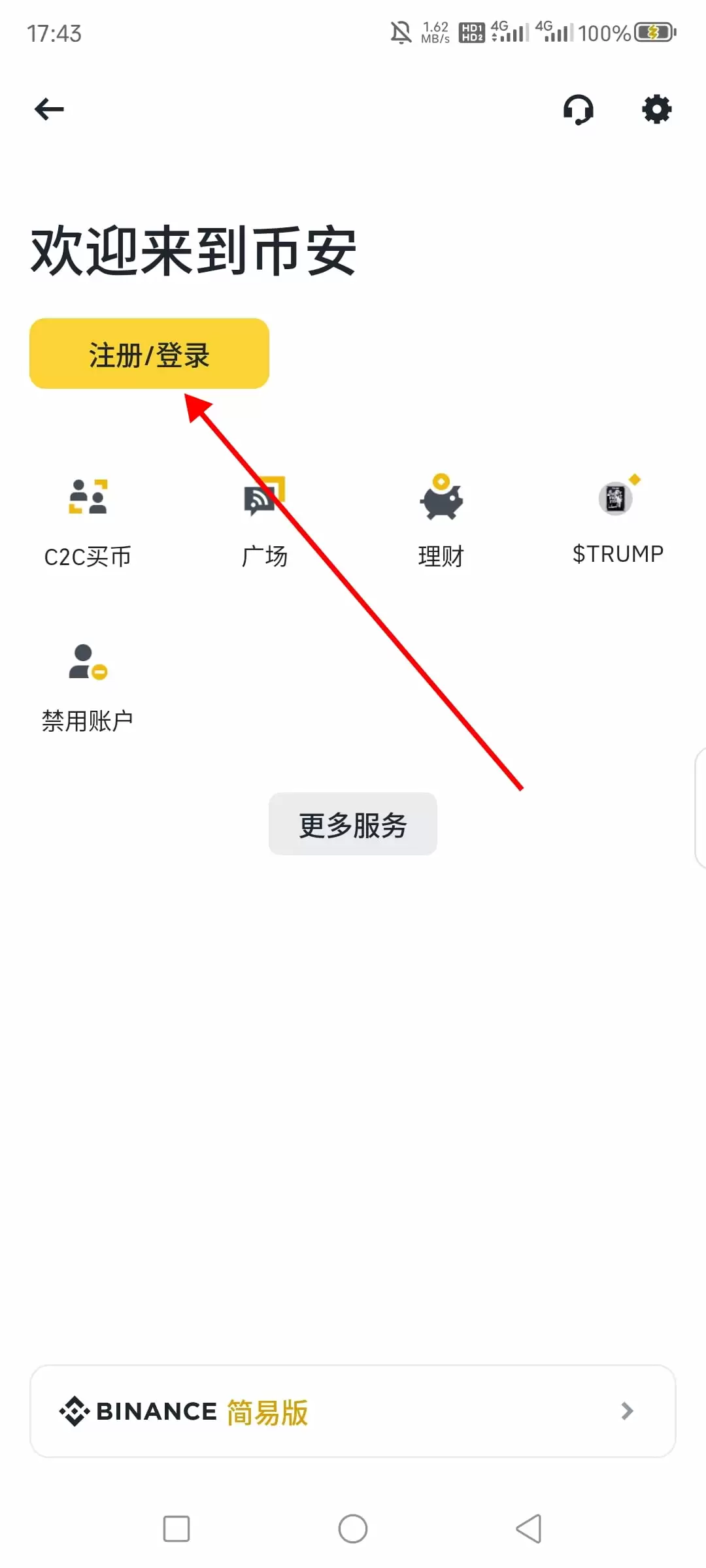Open the settings gear icon
The image size is (706, 1568).
[657, 109]
